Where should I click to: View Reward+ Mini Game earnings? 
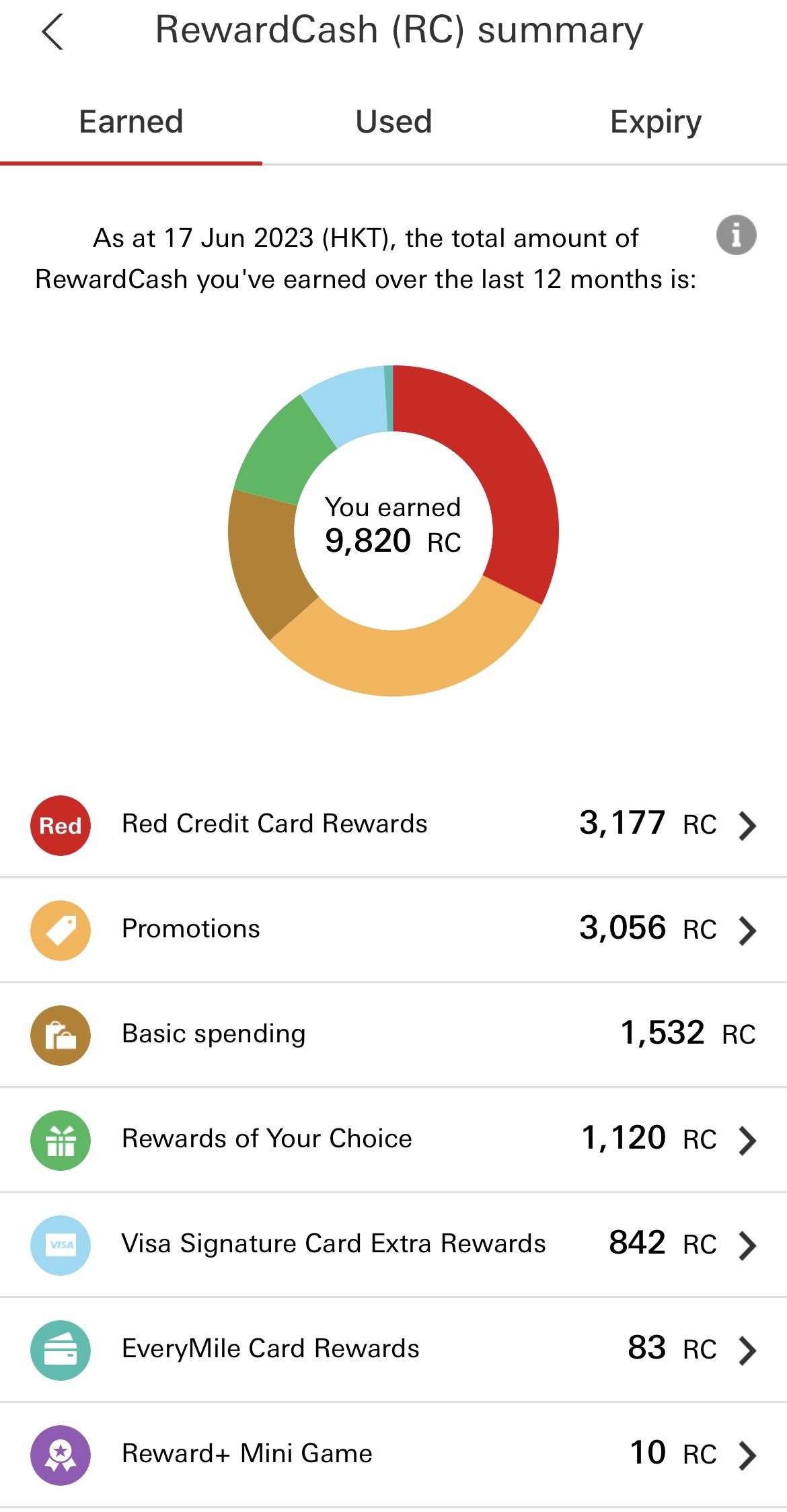[x=394, y=1455]
